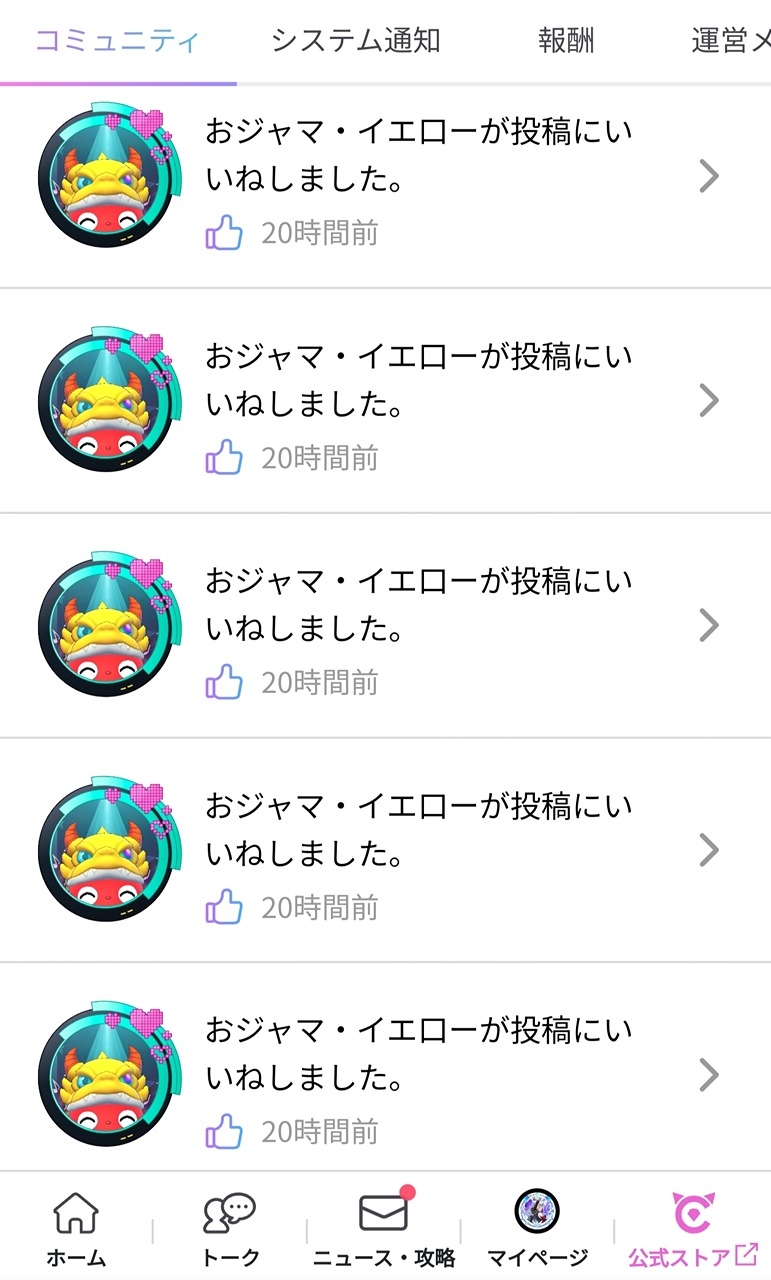Screen dimensions: 771x1280
Task: Select the コミュニティ tab
Action: [x=118, y=41]
